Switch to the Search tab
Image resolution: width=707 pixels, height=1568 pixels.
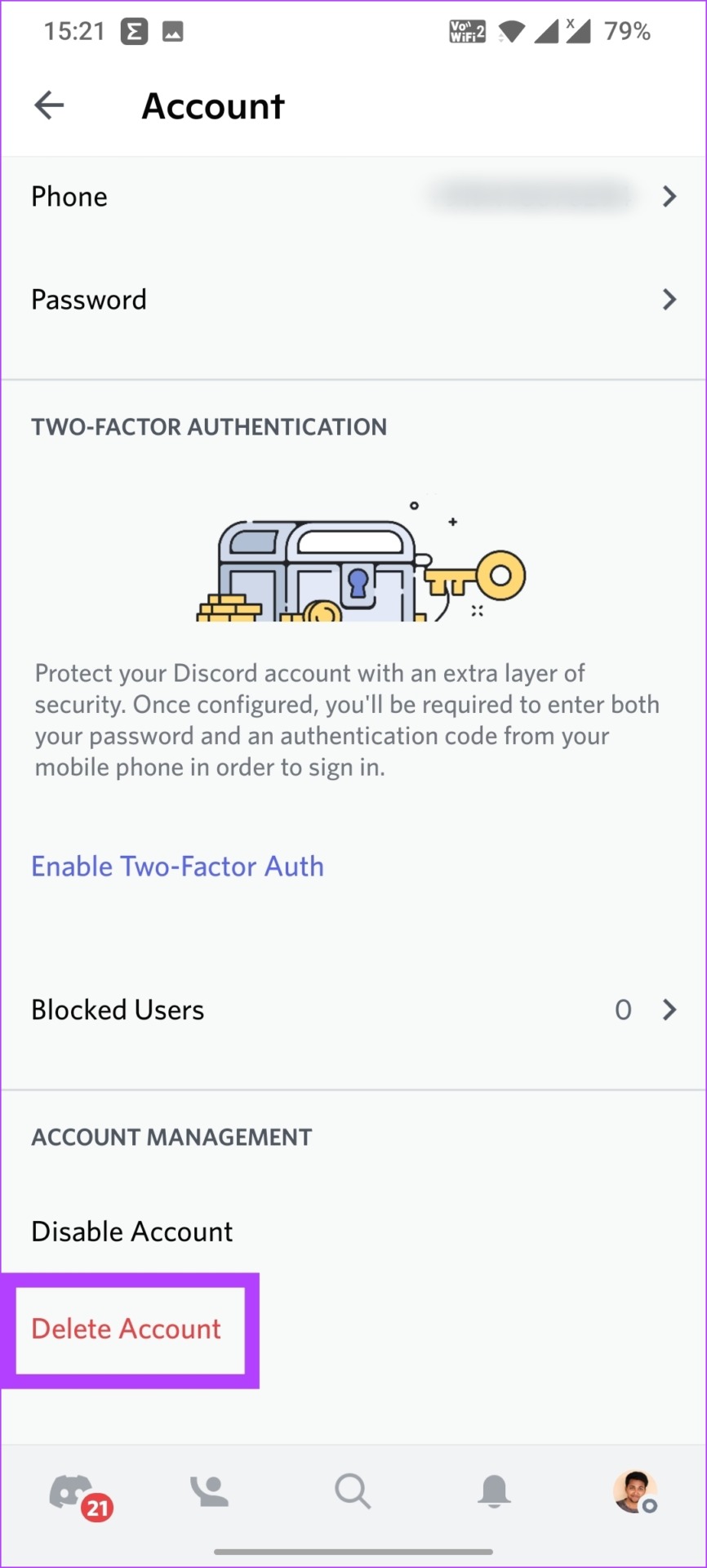[x=353, y=1492]
